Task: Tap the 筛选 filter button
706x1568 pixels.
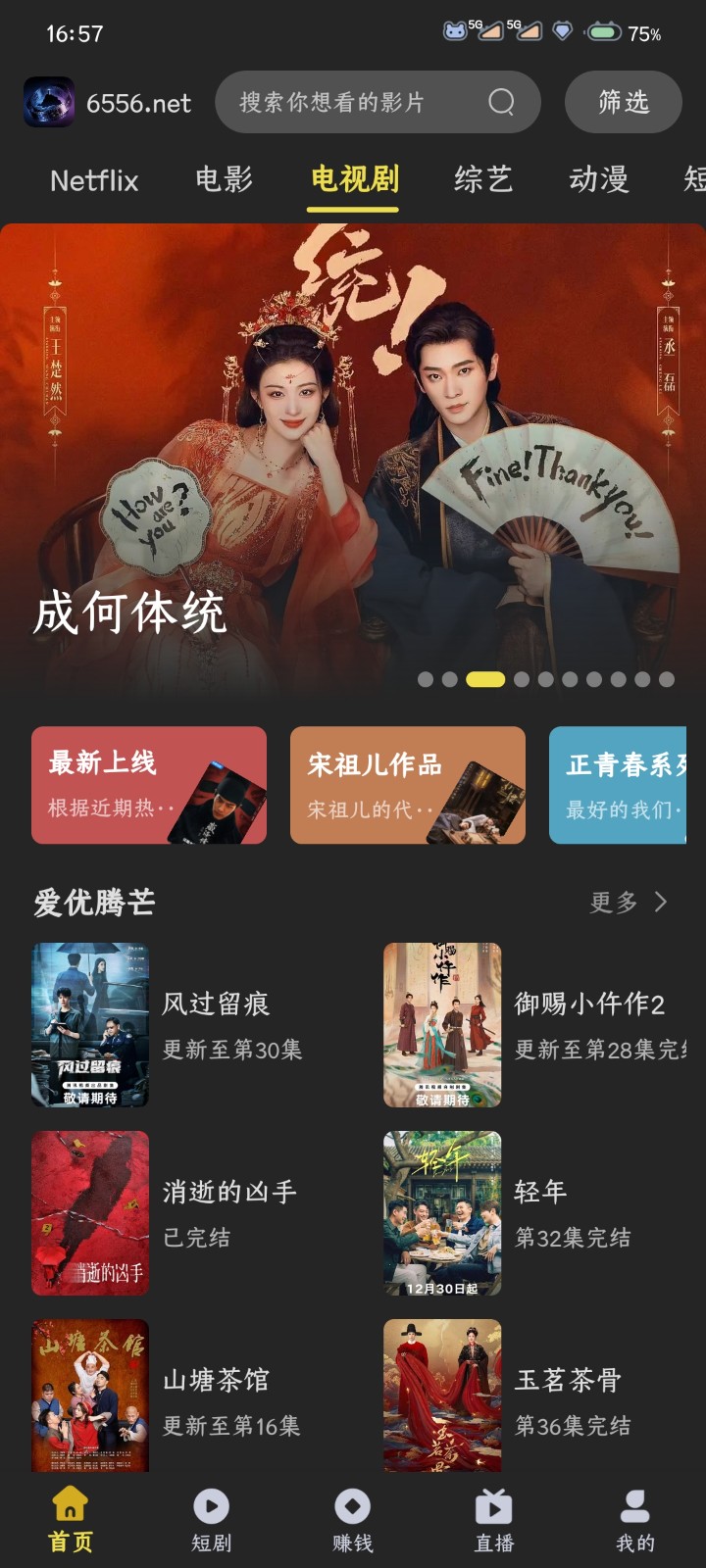Action: pos(623,102)
